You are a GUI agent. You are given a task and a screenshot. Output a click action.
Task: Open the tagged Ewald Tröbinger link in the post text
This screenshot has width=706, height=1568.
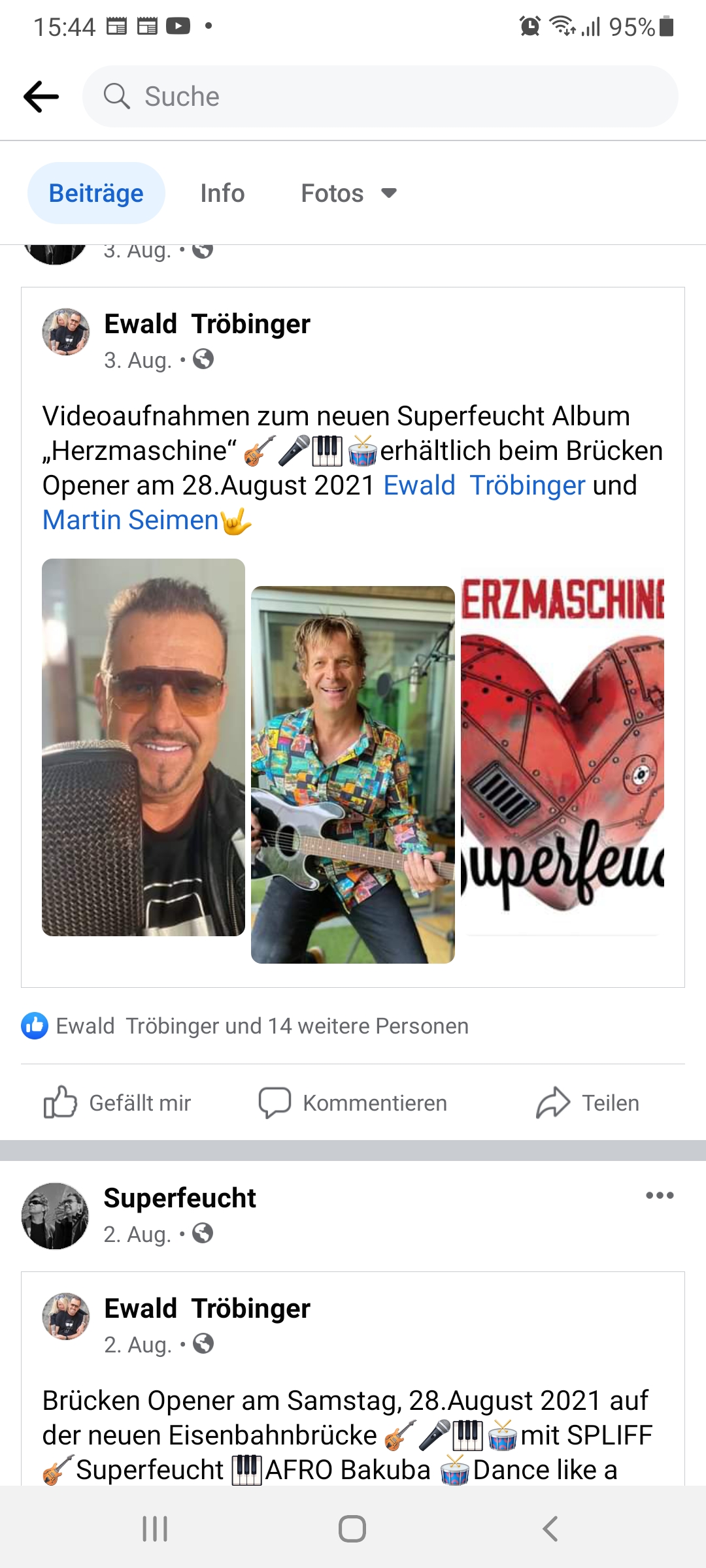pyautogui.click(x=484, y=485)
